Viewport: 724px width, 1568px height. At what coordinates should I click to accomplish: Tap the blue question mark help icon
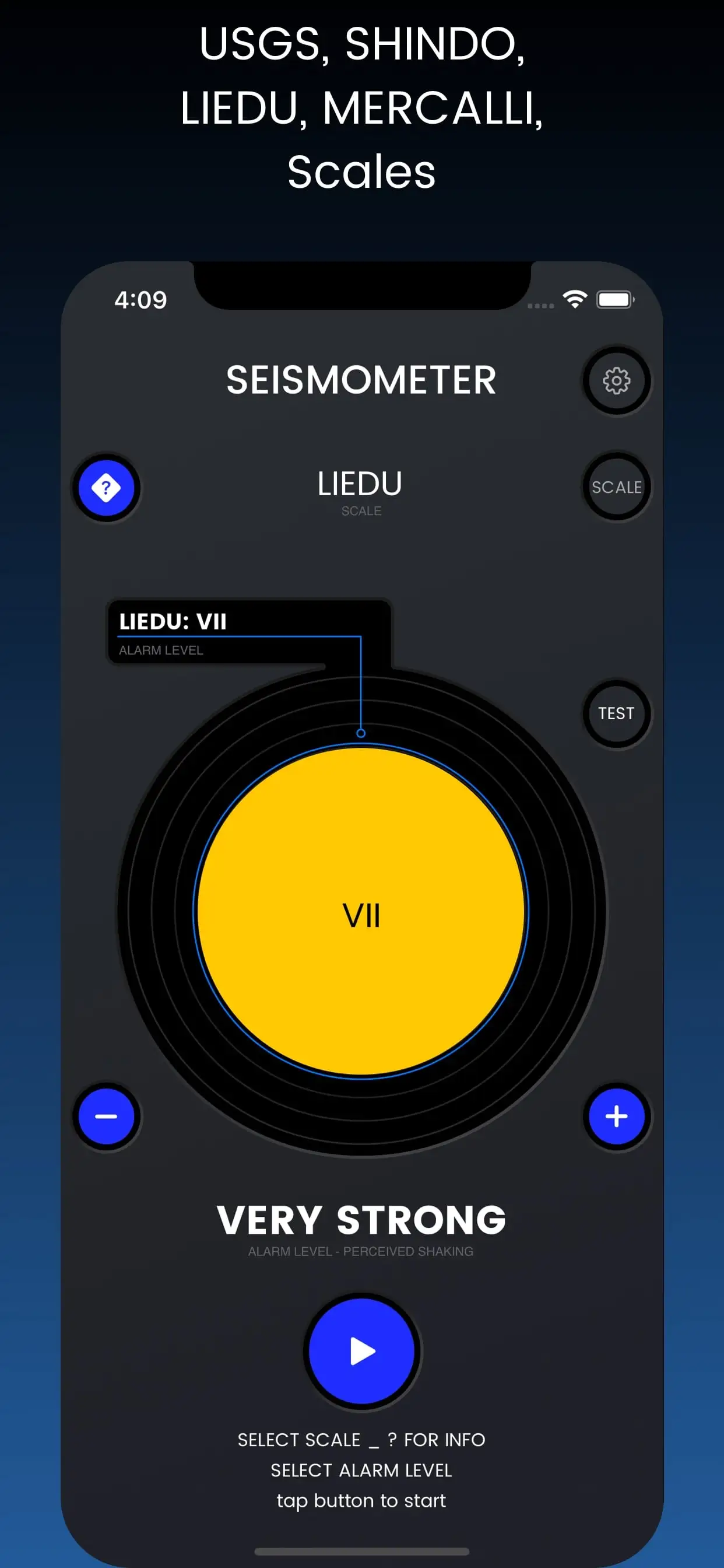click(x=106, y=487)
